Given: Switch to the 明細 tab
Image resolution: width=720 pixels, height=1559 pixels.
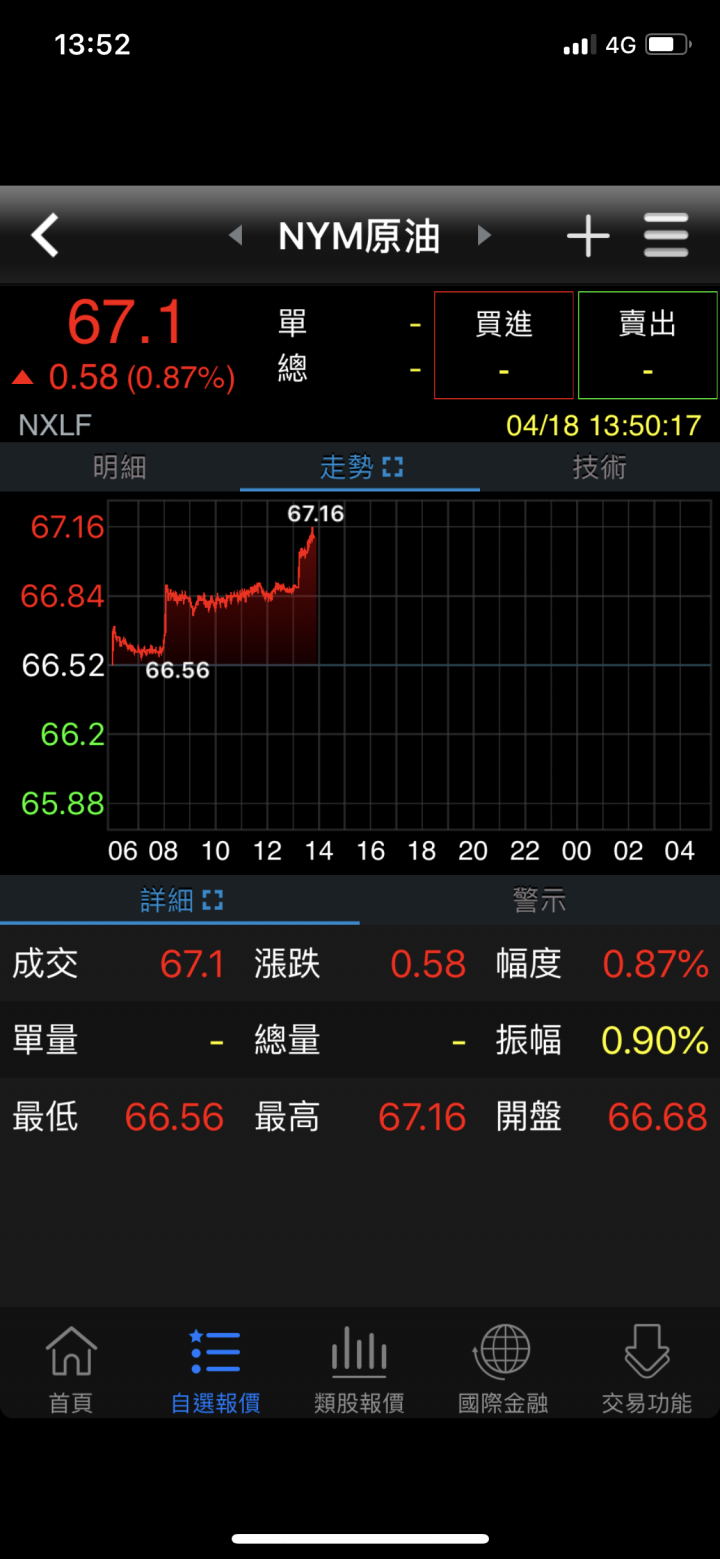Looking at the screenshot, I should [120, 467].
